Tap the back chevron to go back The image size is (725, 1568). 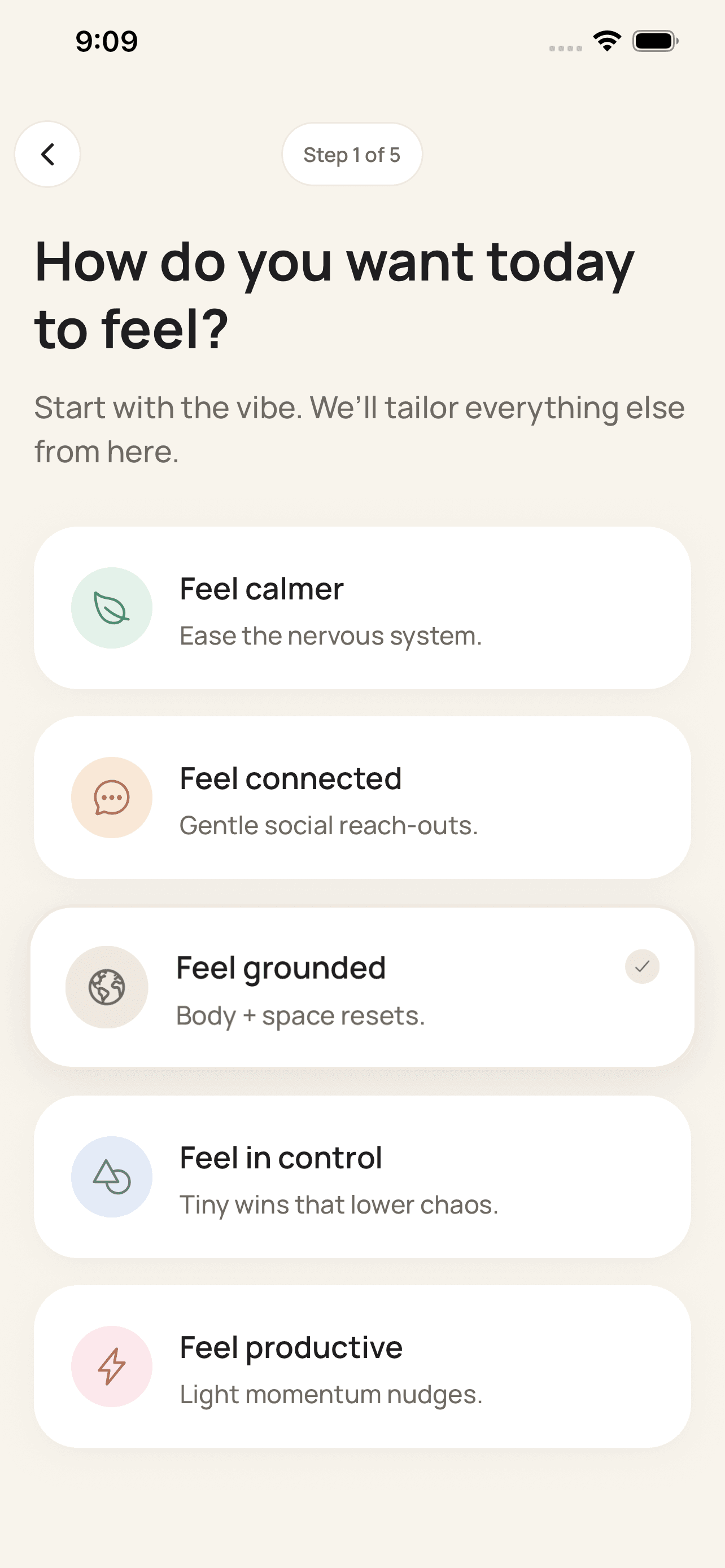[47, 154]
